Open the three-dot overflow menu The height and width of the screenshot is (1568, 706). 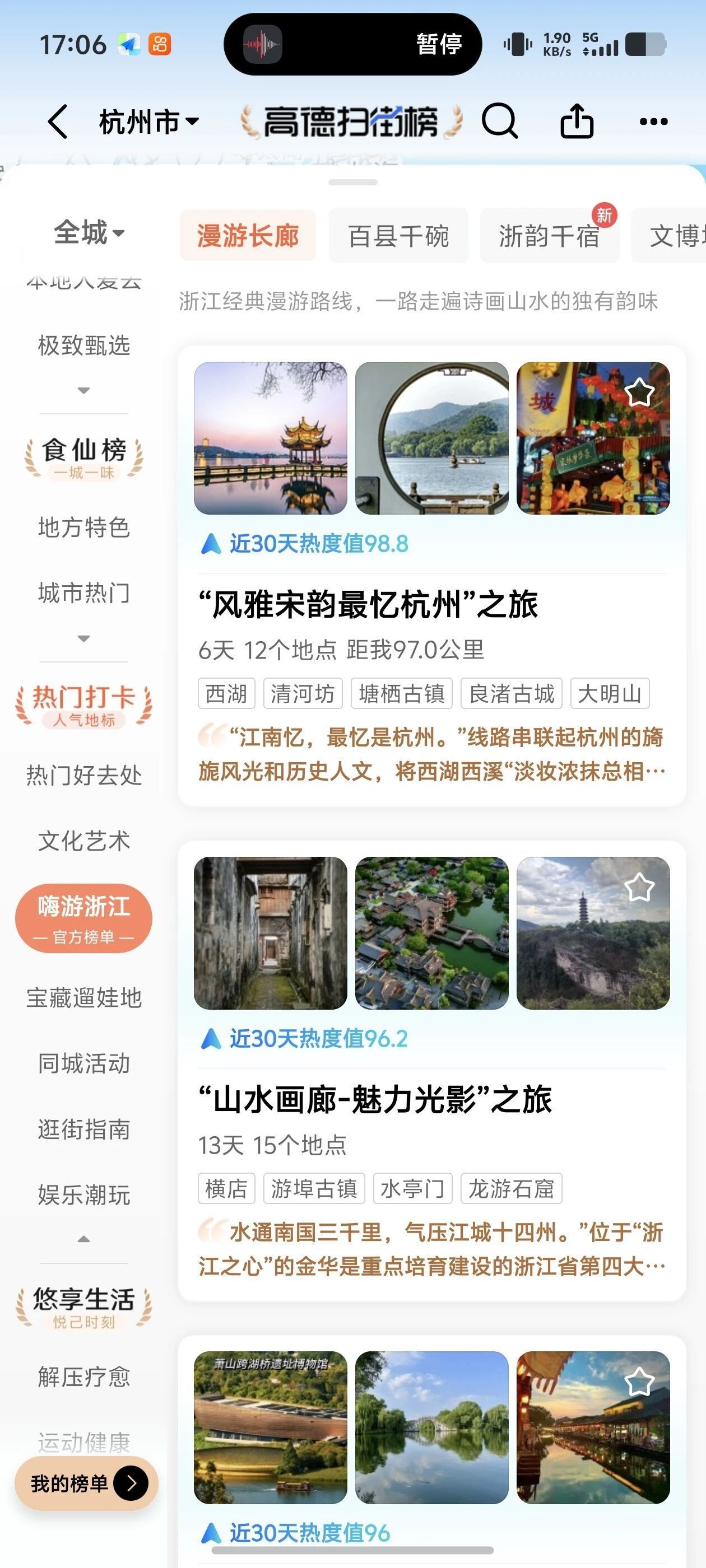654,122
